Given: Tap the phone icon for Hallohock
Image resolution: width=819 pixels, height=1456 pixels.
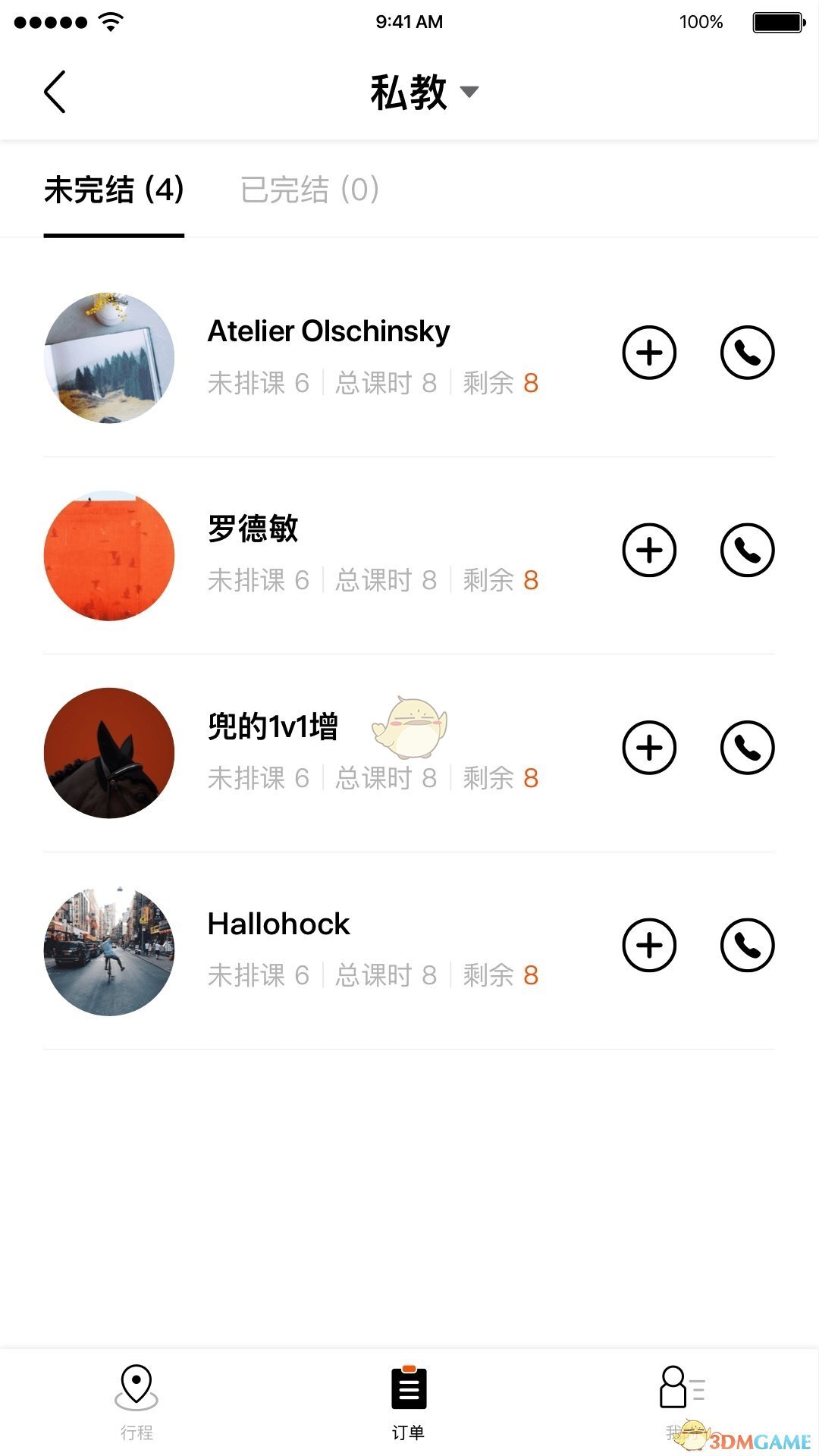Looking at the screenshot, I should coord(747,946).
